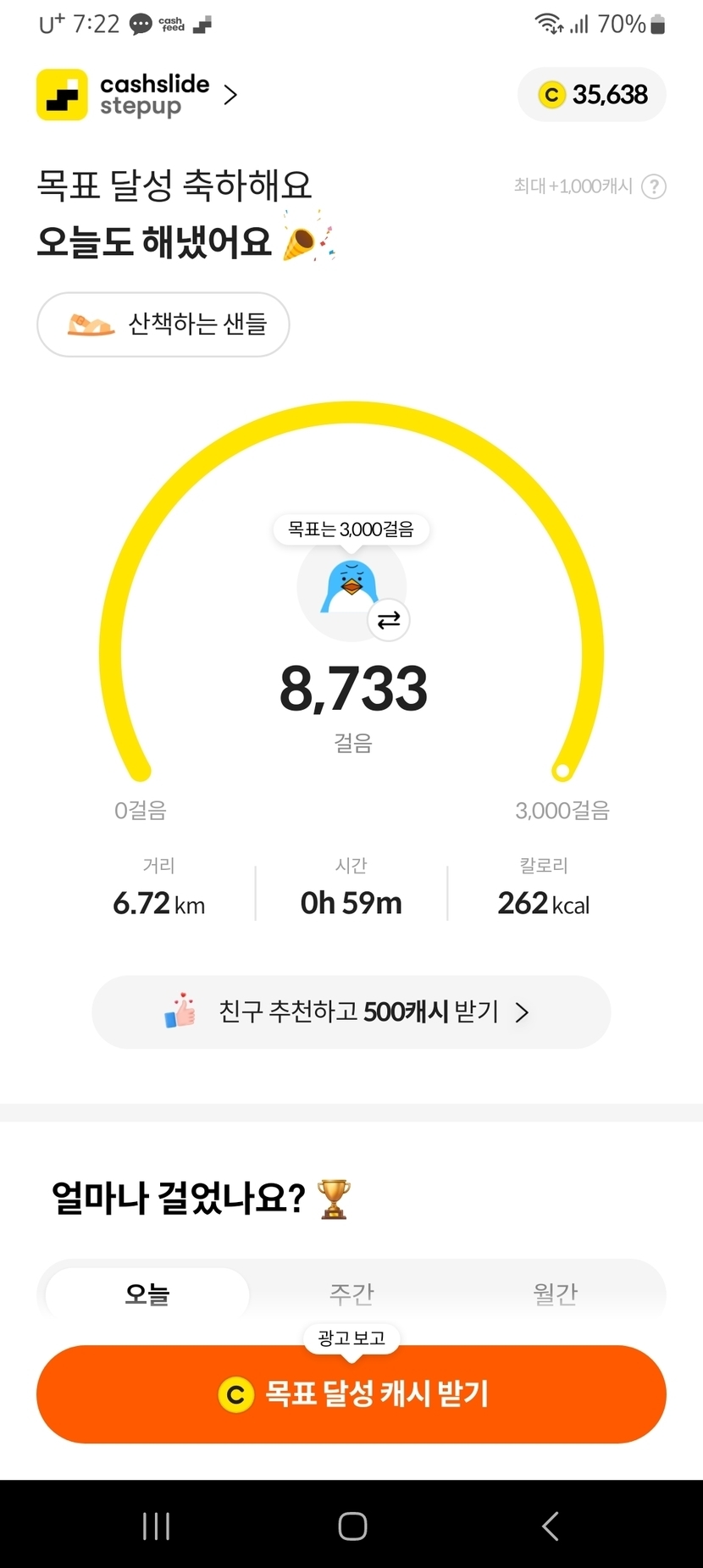The width and height of the screenshot is (703, 1568).
Task: Open 친구 추천하고 500캐시 받기 banner
Action: pyautogui.click(x=351, y=1012)
